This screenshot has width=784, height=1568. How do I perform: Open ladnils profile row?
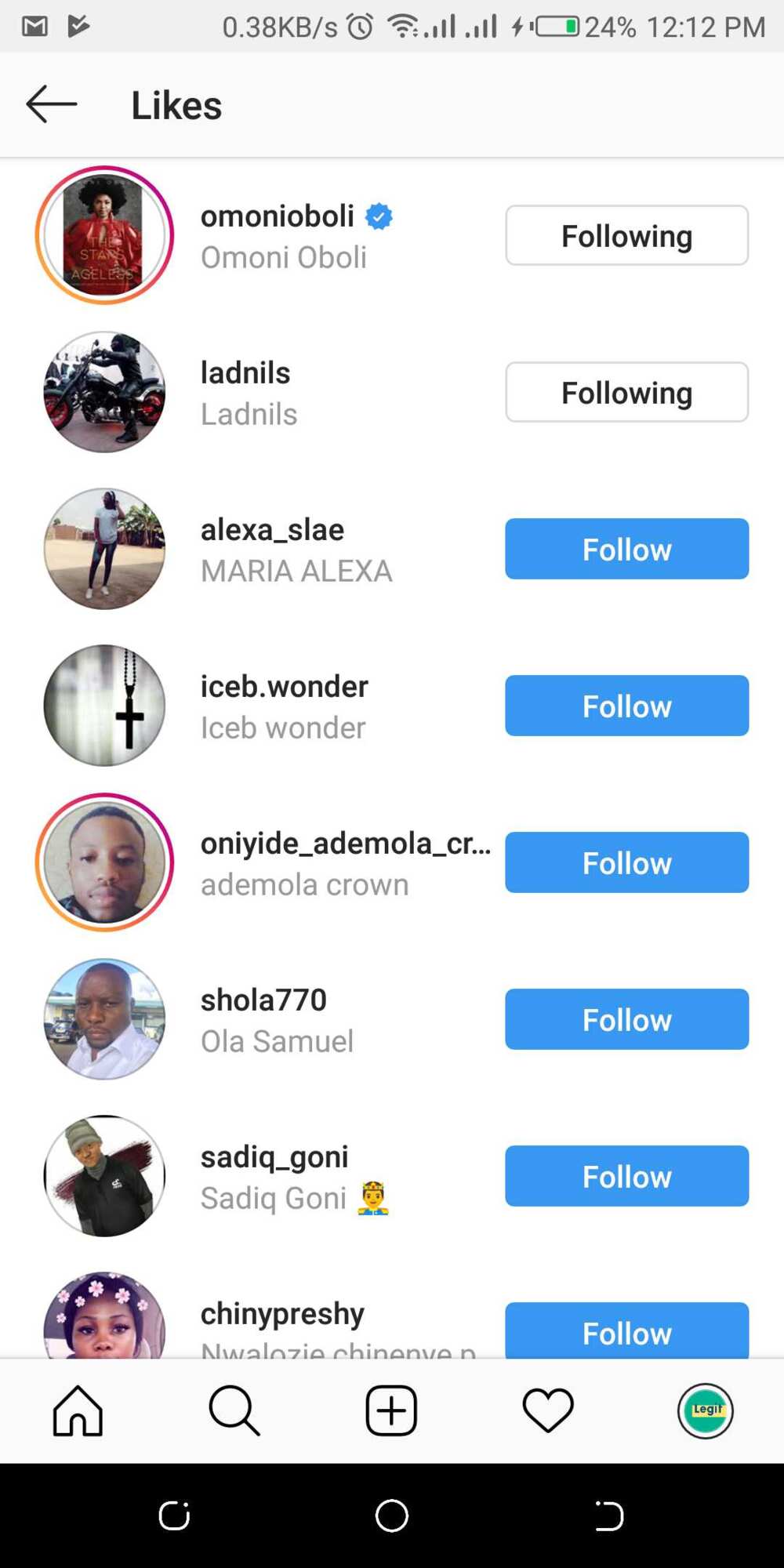coord(392,392)
